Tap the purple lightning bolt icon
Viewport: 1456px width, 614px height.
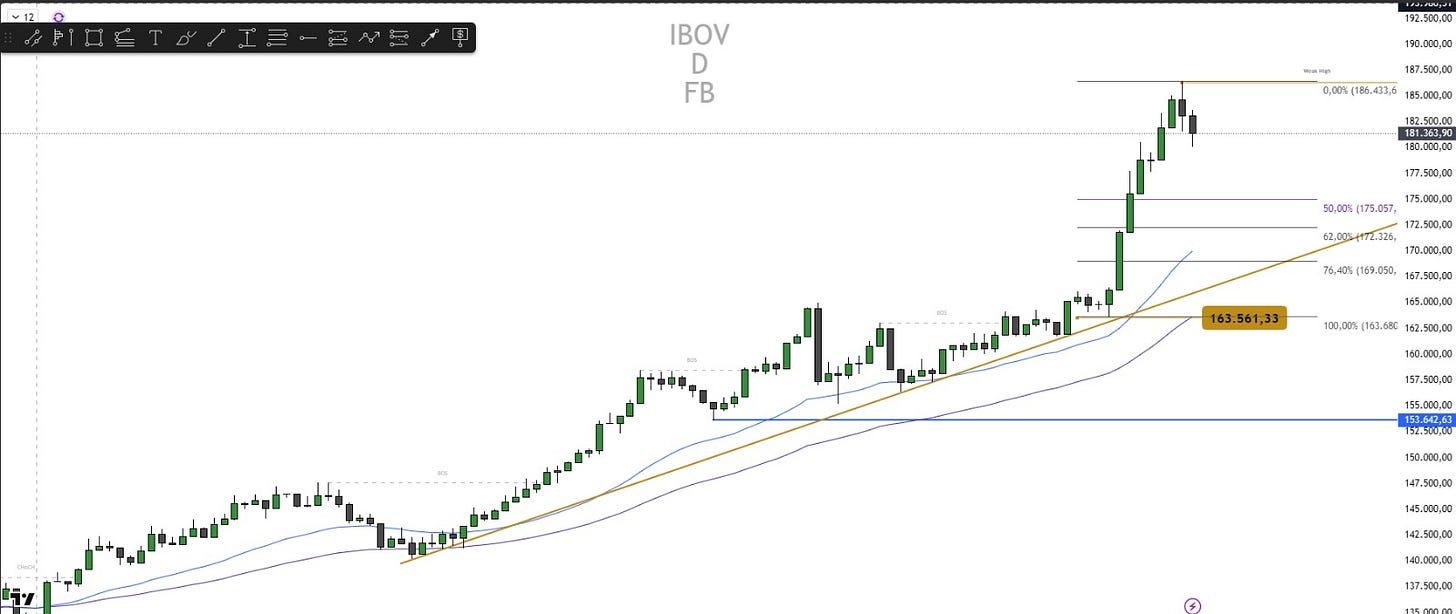[x=1192, y=605]
